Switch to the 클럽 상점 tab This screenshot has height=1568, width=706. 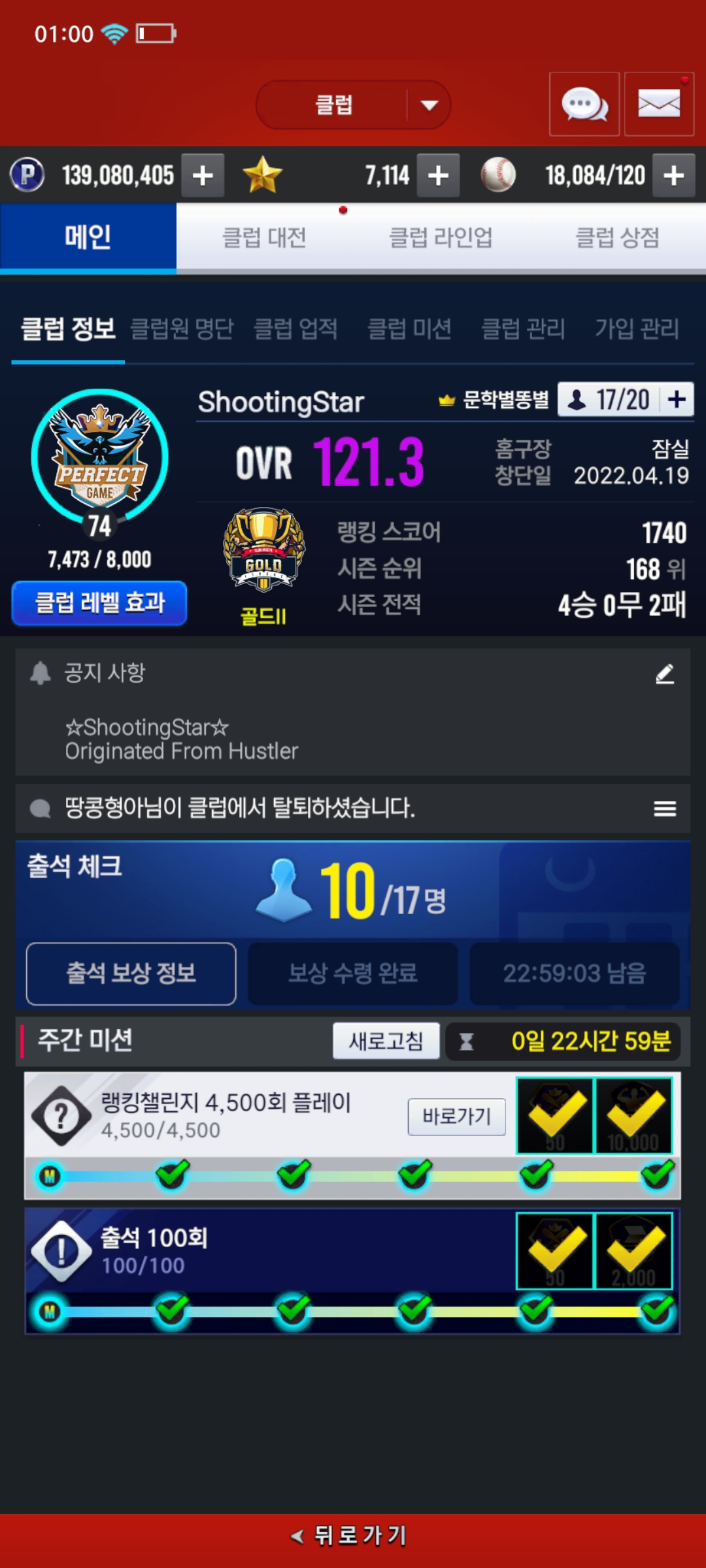pos(617,237)
